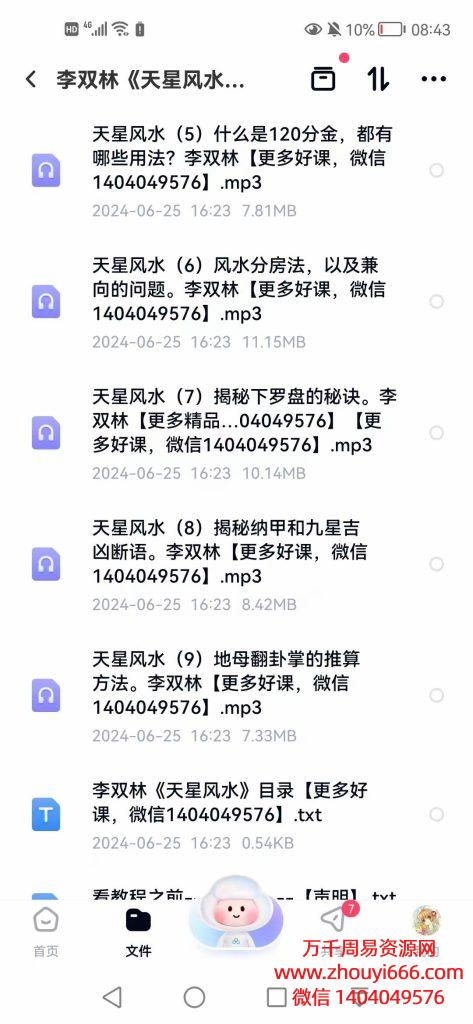Open the three-dot overflow menu
Screen dimensions: 473x1024
[x=434, y=80]
